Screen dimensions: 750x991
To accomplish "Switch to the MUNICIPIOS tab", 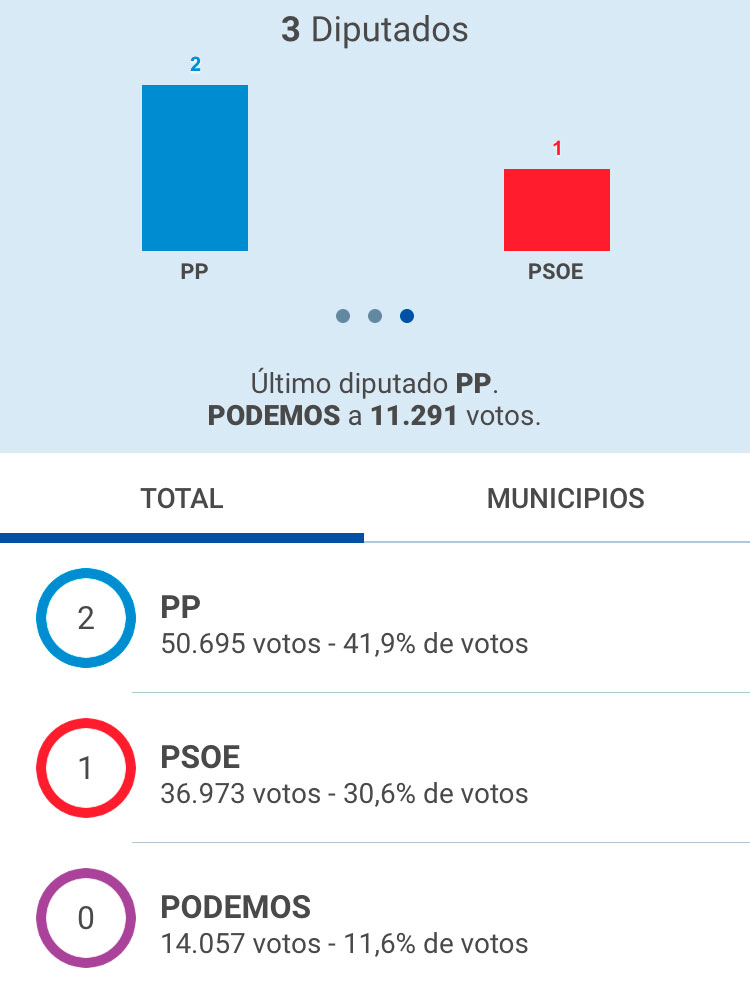I will click(x=565, y=498).
